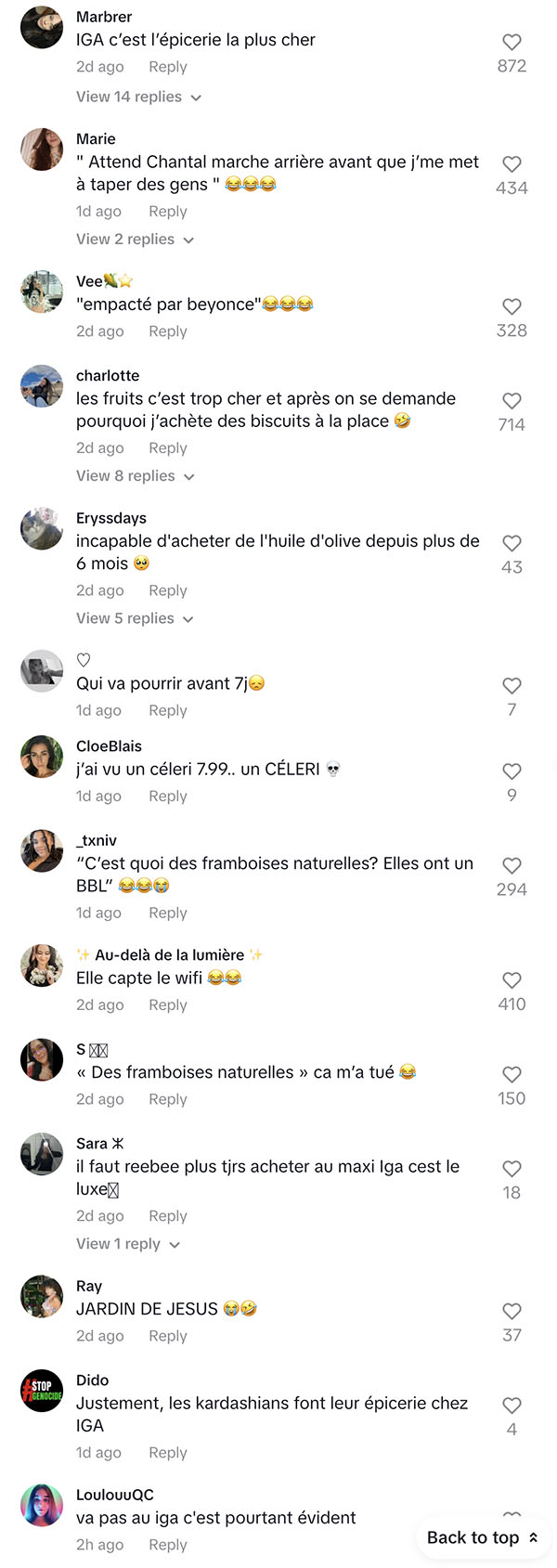Expand 14 replies under Marbrer's comment
This screenshot has width=557, height=1568.
[138, 97]
